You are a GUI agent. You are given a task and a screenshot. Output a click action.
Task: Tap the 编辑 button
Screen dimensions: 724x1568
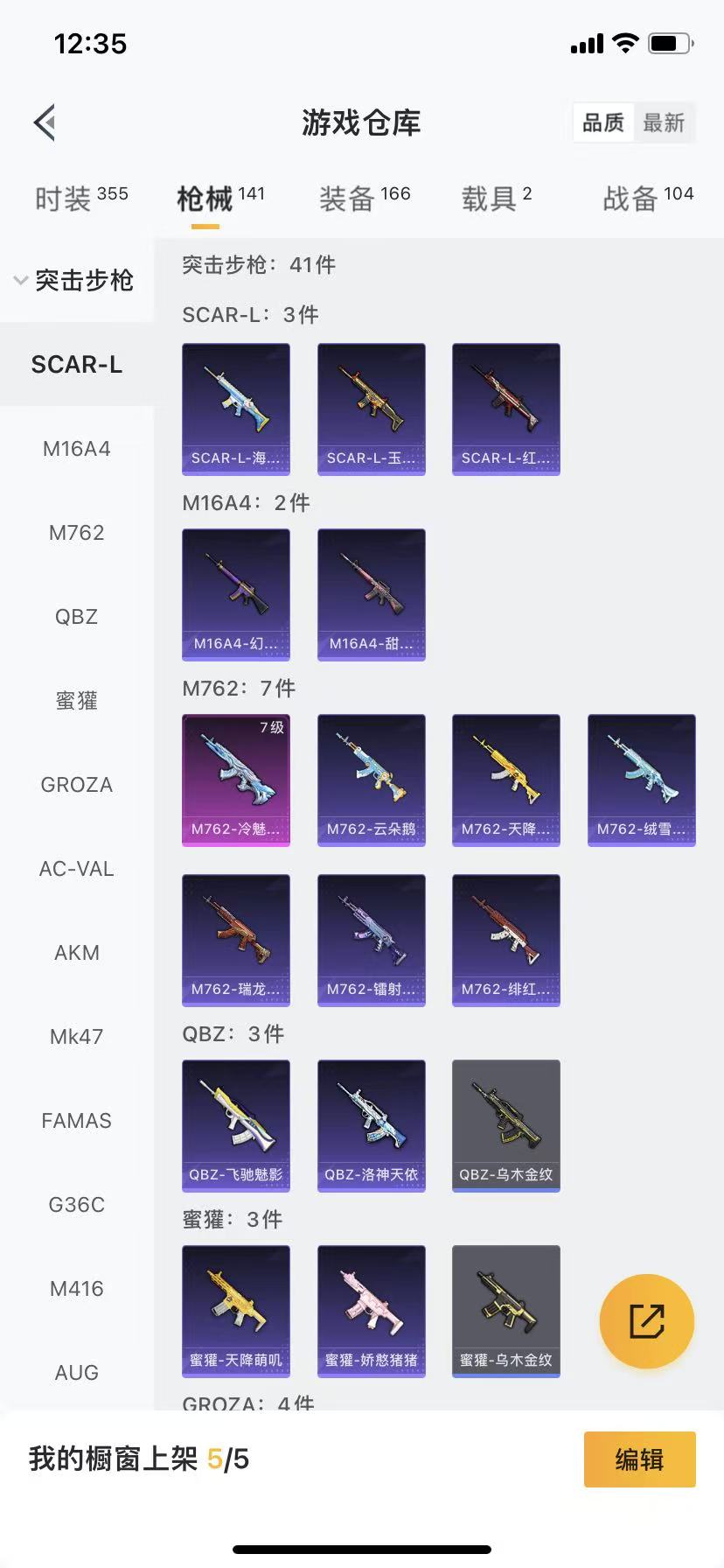coord(639,1459)
